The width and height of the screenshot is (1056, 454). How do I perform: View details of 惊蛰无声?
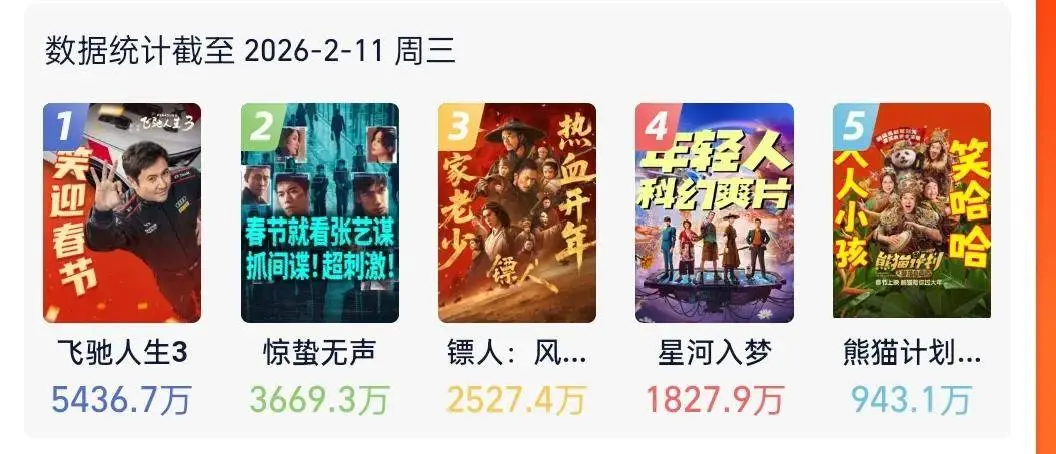click(x=319, y=212)
